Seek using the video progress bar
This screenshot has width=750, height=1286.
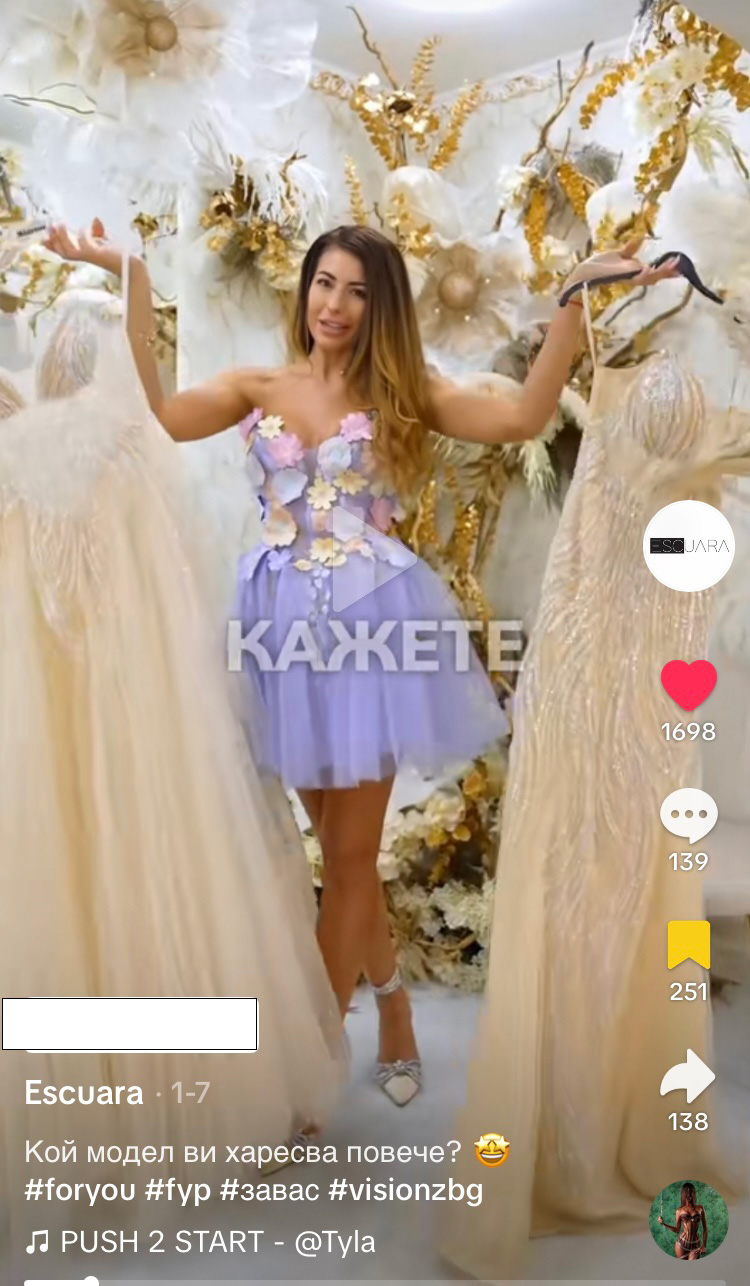(375, 1280)
